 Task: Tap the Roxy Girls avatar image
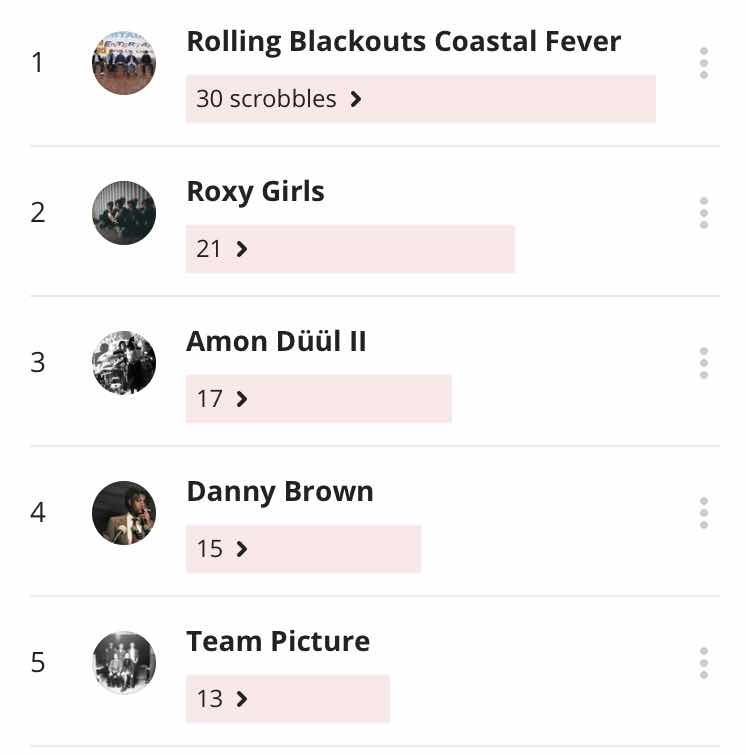(124, 213)
